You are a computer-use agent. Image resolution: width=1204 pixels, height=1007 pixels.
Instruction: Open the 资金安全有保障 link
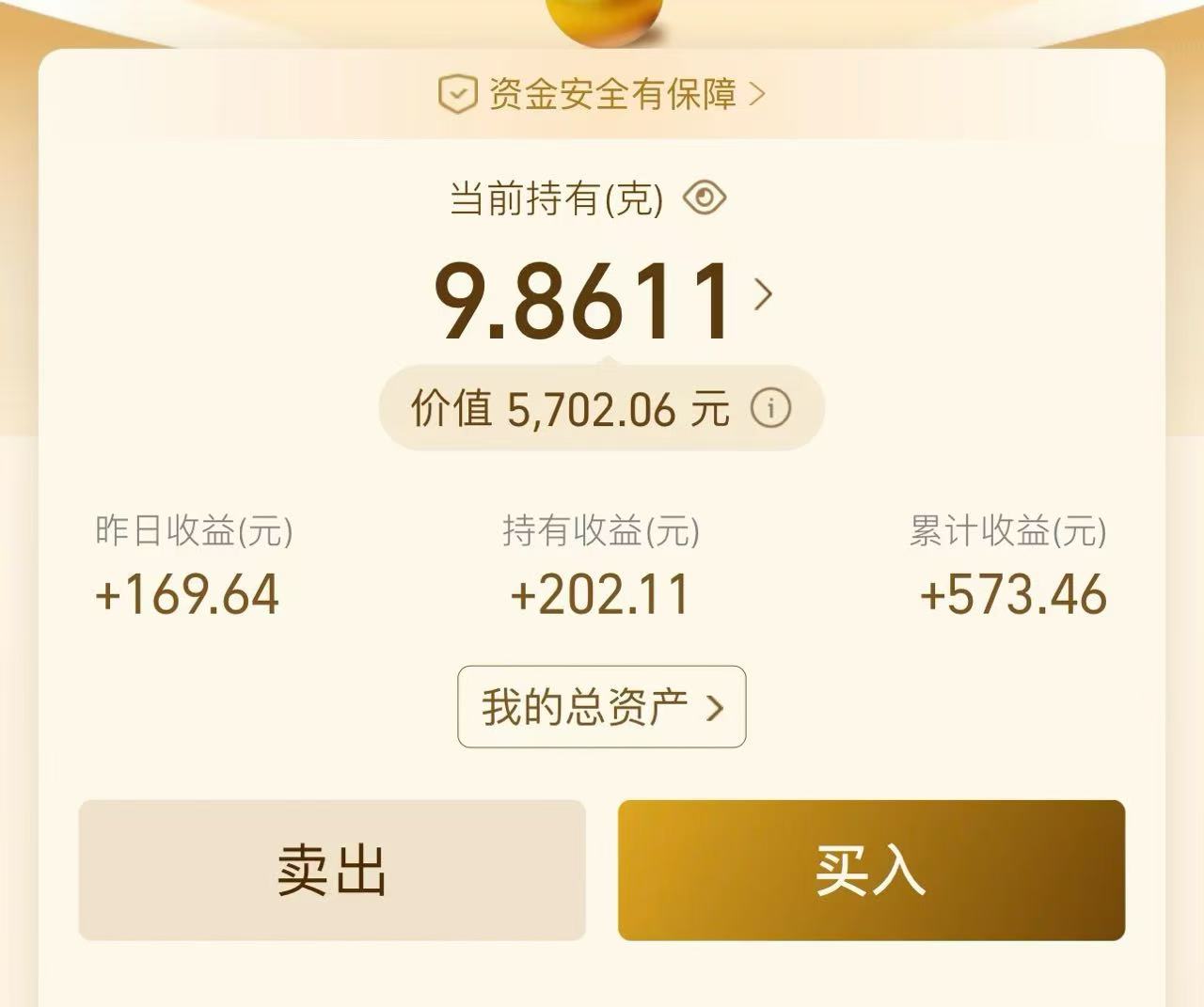coord(602,94)
